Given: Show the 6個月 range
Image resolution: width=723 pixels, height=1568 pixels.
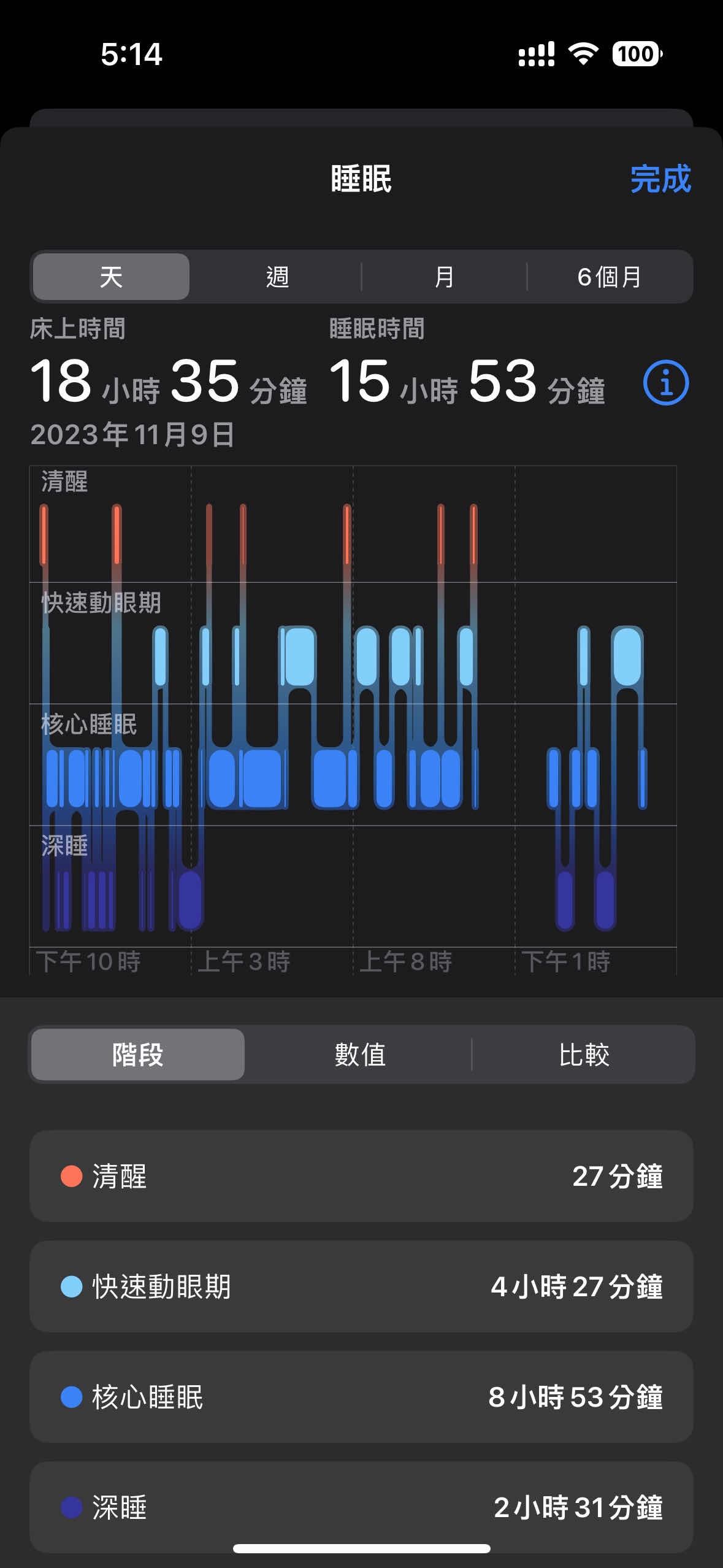Looking at the screenshot, I should [x=610, y=277].
